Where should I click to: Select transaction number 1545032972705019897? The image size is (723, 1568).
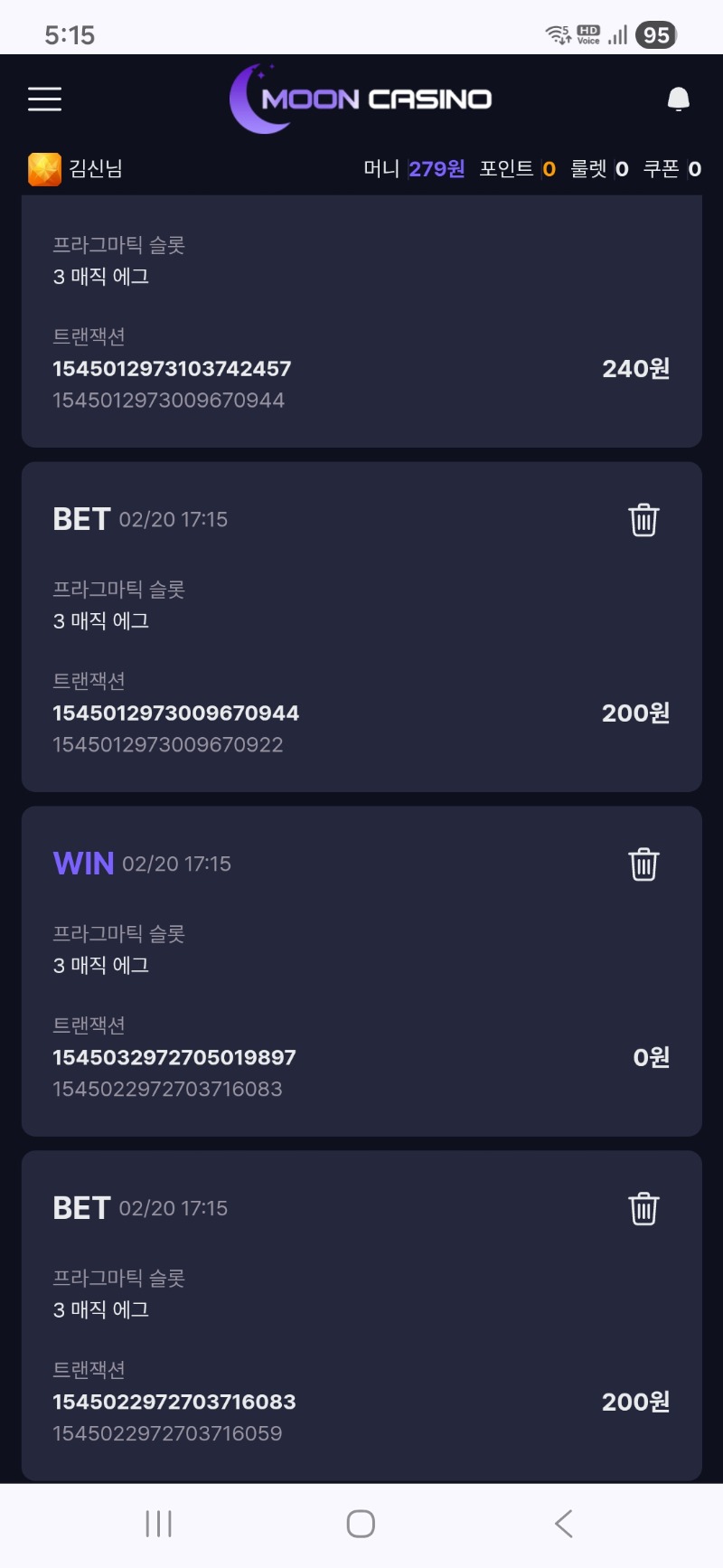(x=174, y=1056)
